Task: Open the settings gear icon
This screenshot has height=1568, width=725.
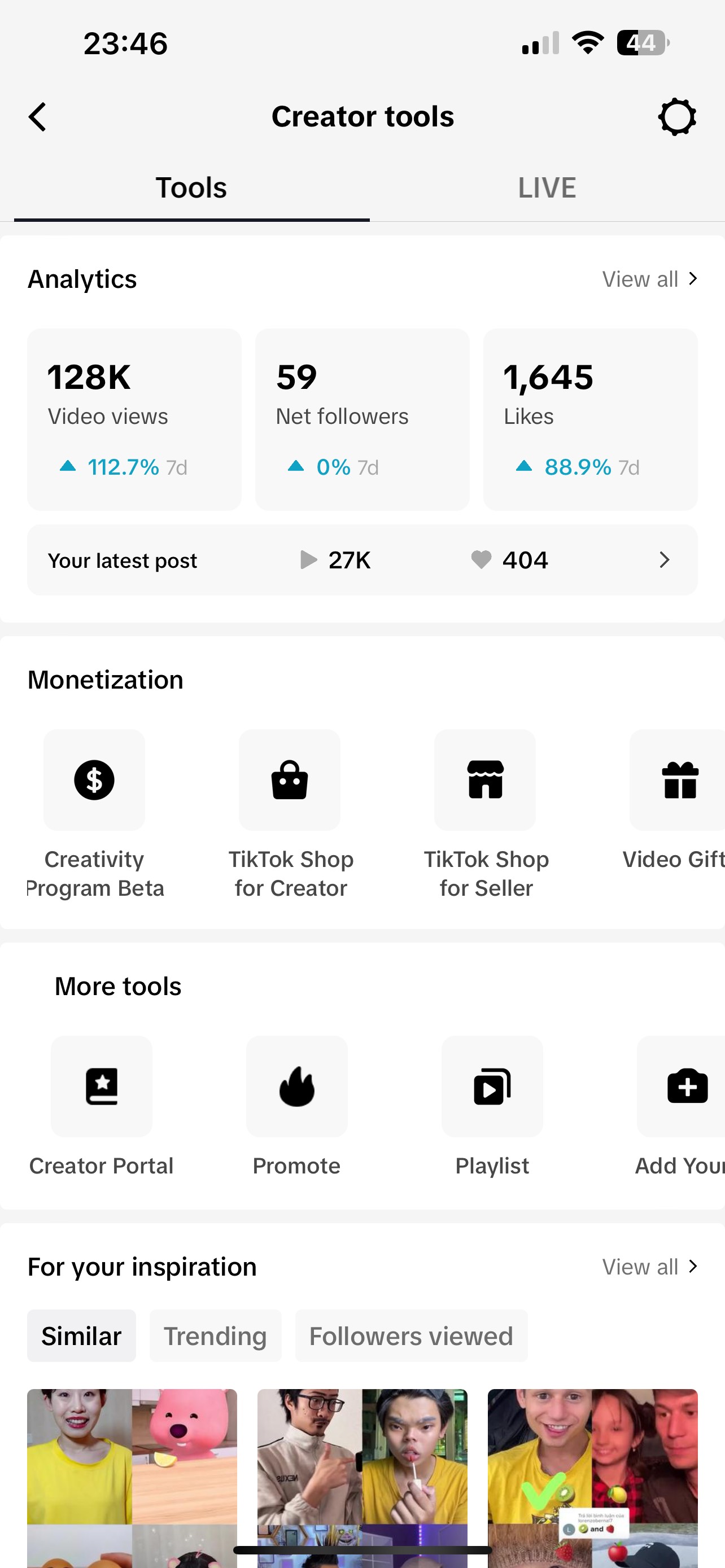Action: tap(677, 117)
